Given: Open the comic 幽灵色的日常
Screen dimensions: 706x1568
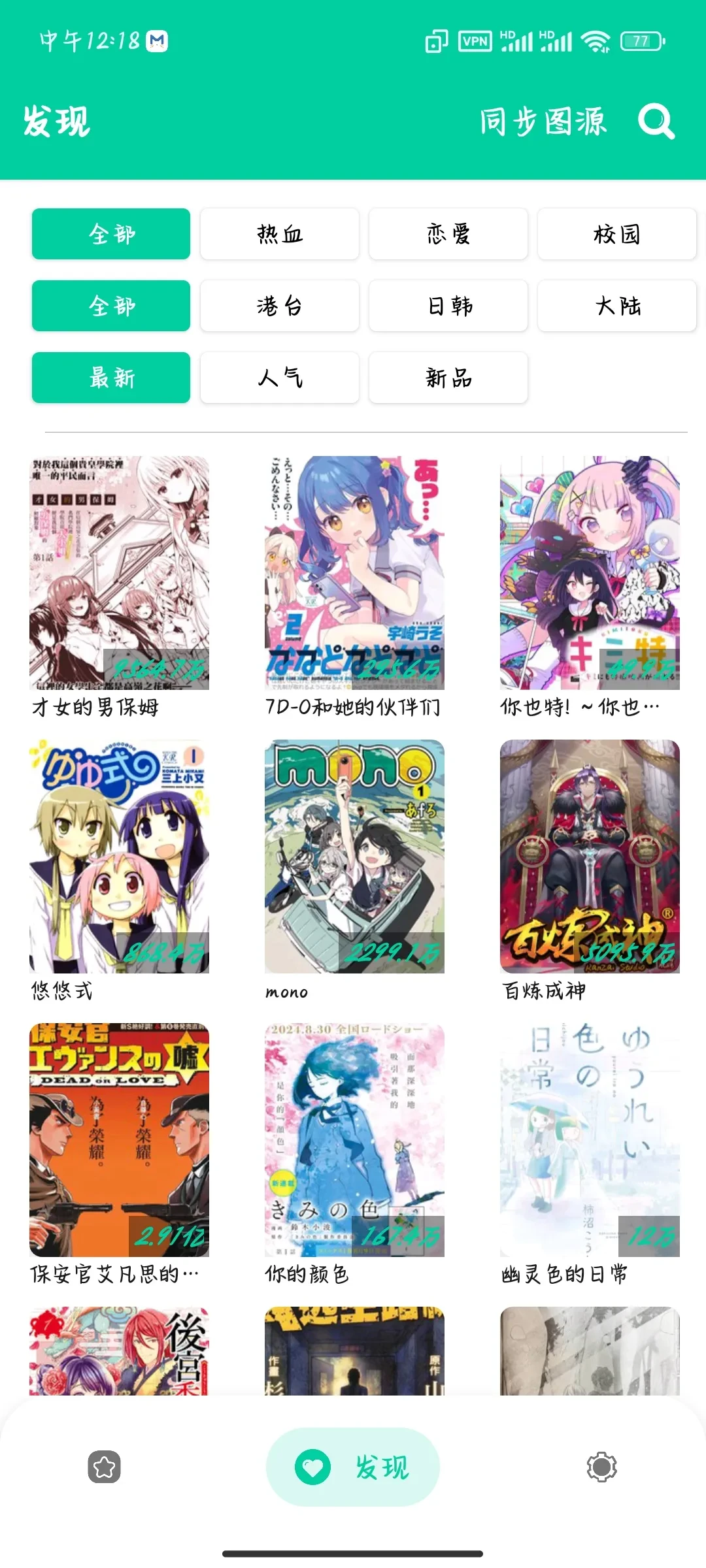Looking at the screenshot, I should coord(590,1140).
